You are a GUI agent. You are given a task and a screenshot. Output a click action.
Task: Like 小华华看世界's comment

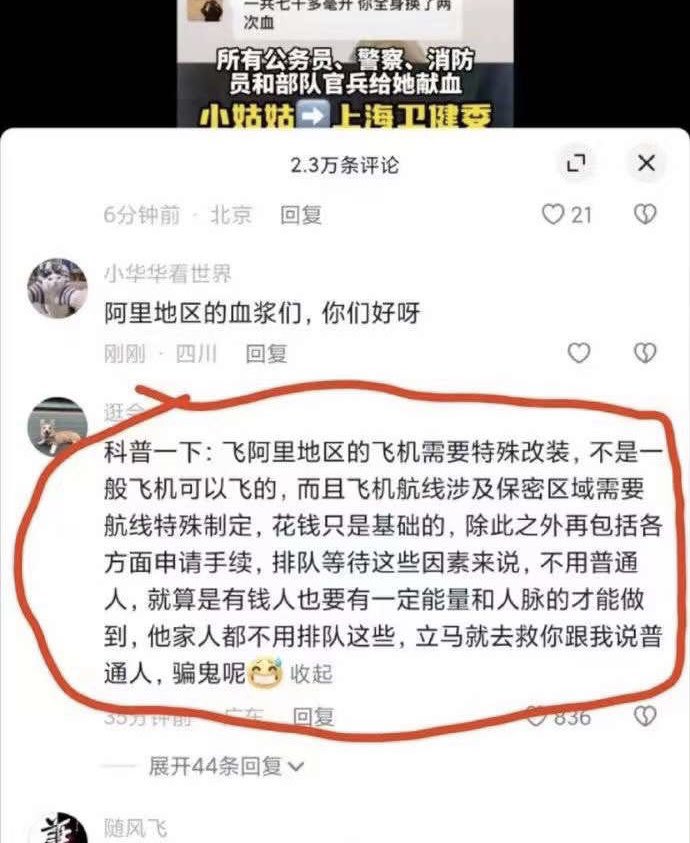(578, 353)
